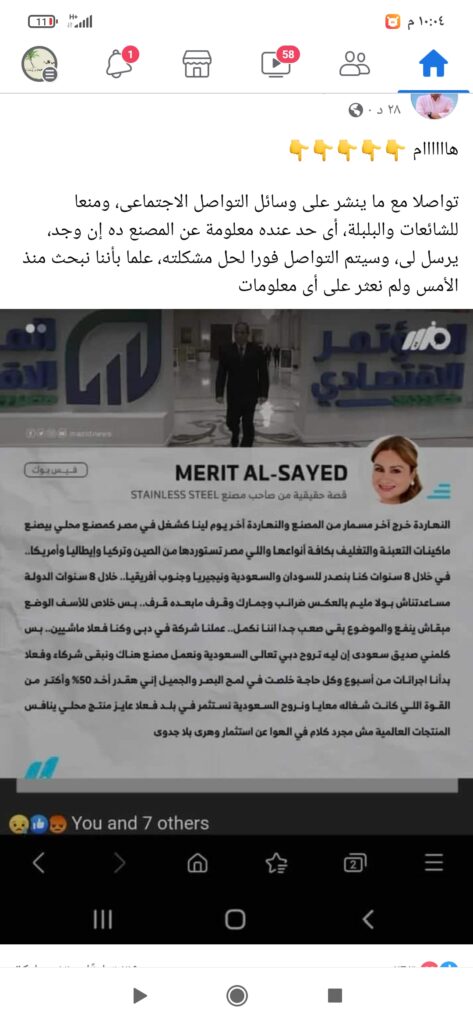Go to the Marketplace tab

click(x=197, y=63)
